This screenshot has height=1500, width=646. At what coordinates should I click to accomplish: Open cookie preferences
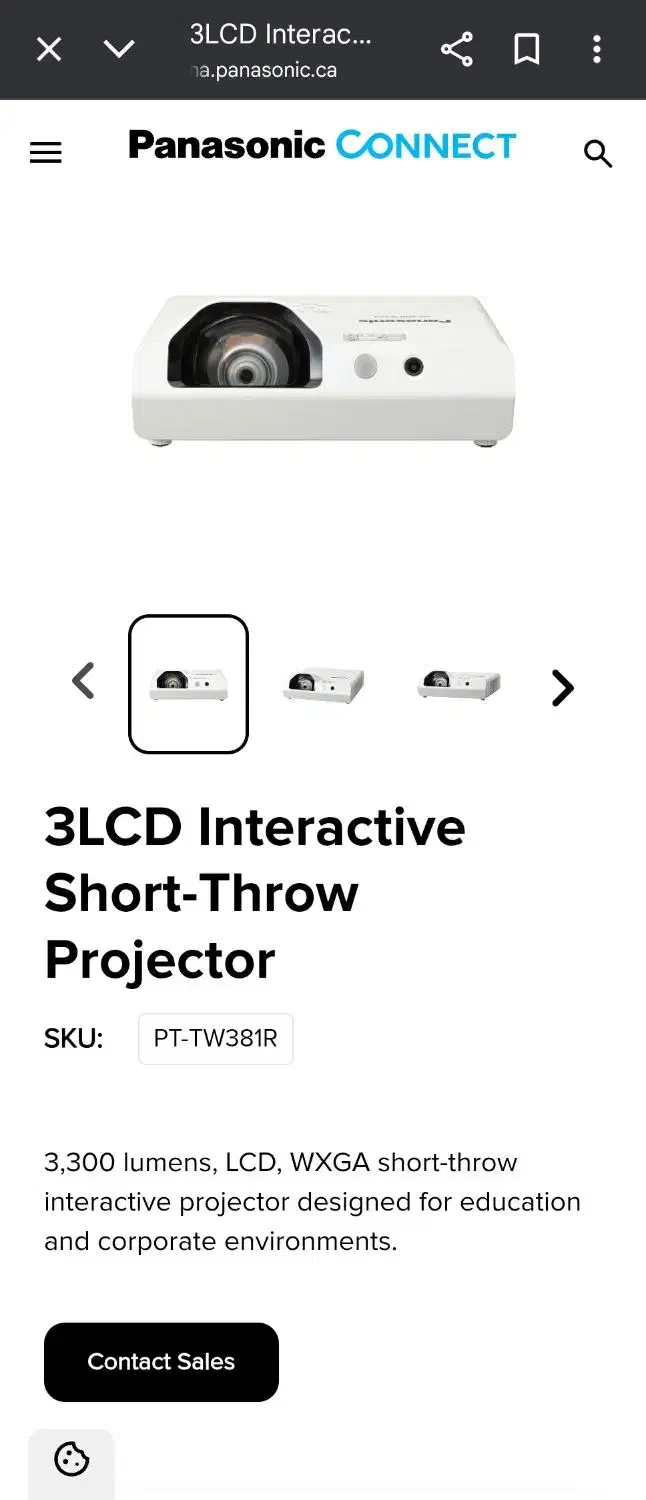(x=71, y=1460)
